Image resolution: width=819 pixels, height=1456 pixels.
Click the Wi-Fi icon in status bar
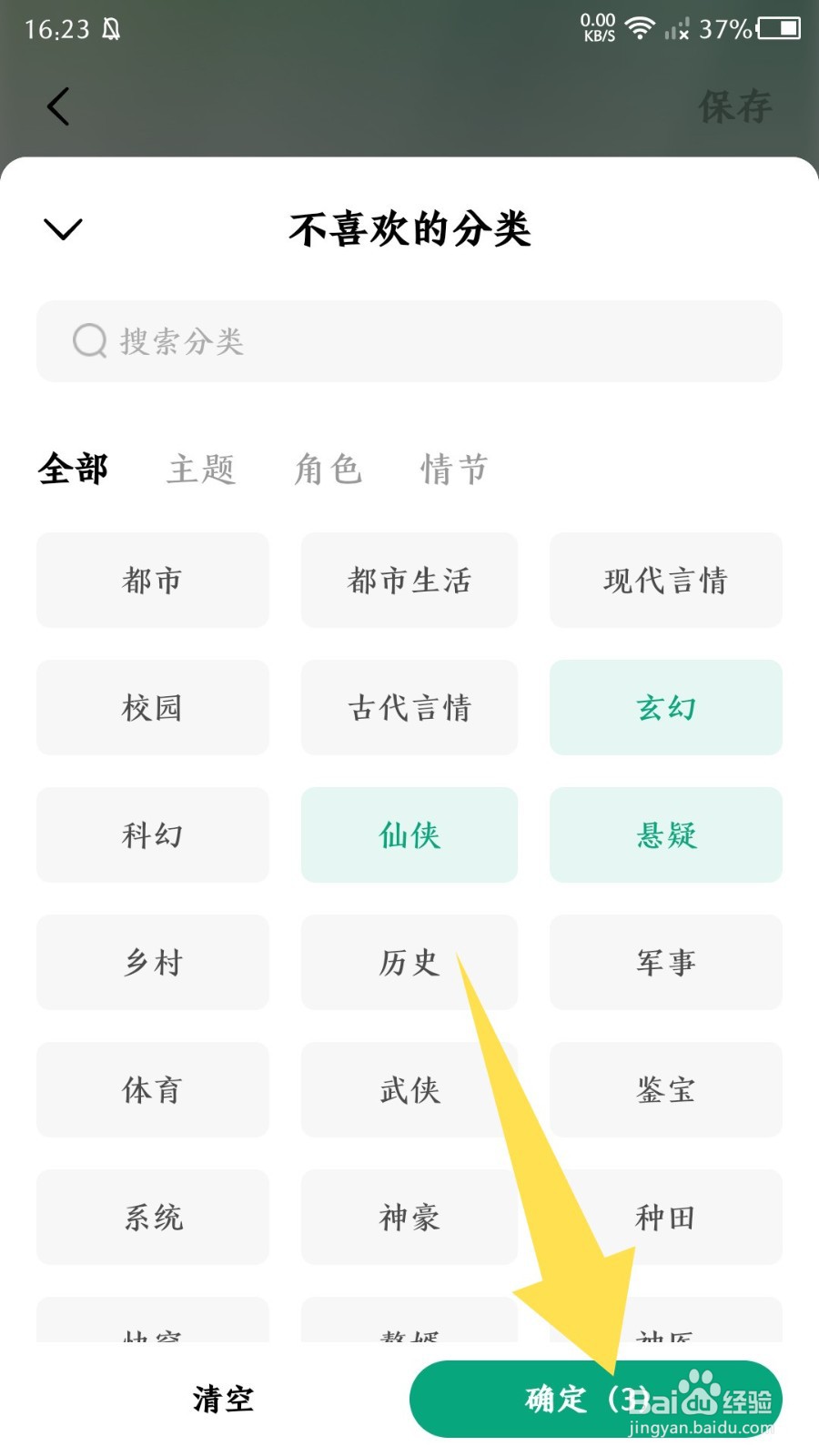point(640,28)
